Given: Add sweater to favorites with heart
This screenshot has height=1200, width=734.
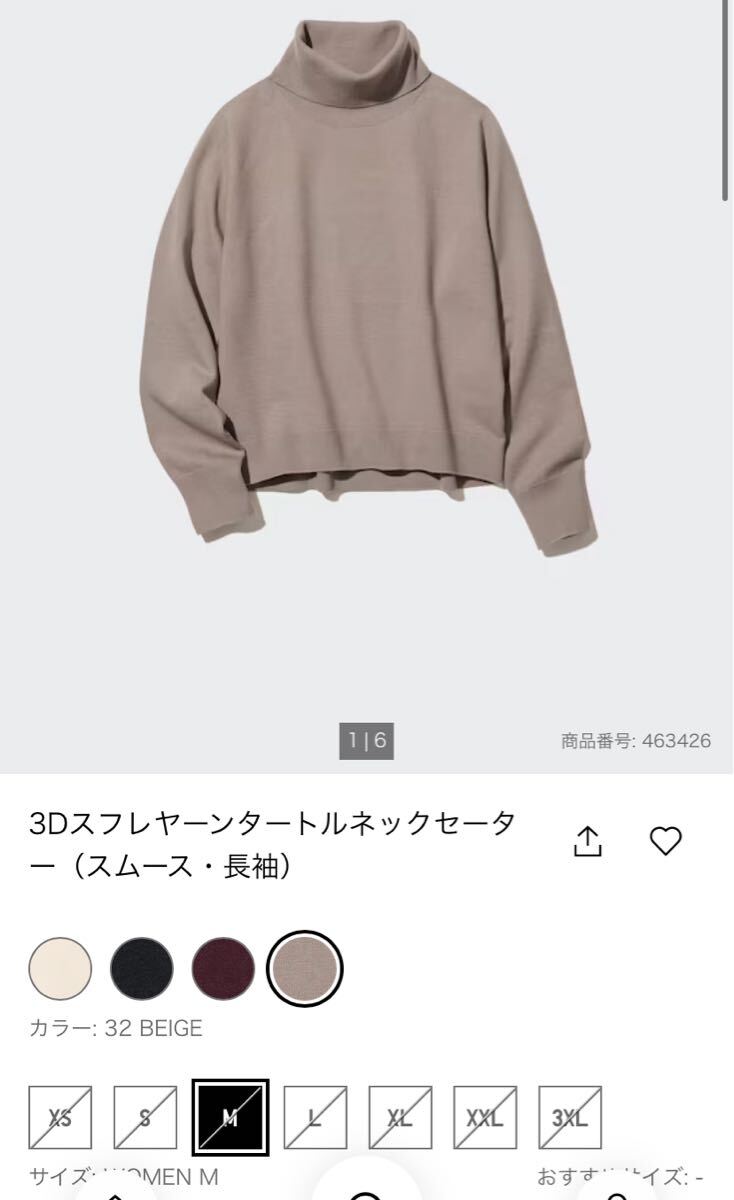Looking at the screenshot, I should (665, 841).
